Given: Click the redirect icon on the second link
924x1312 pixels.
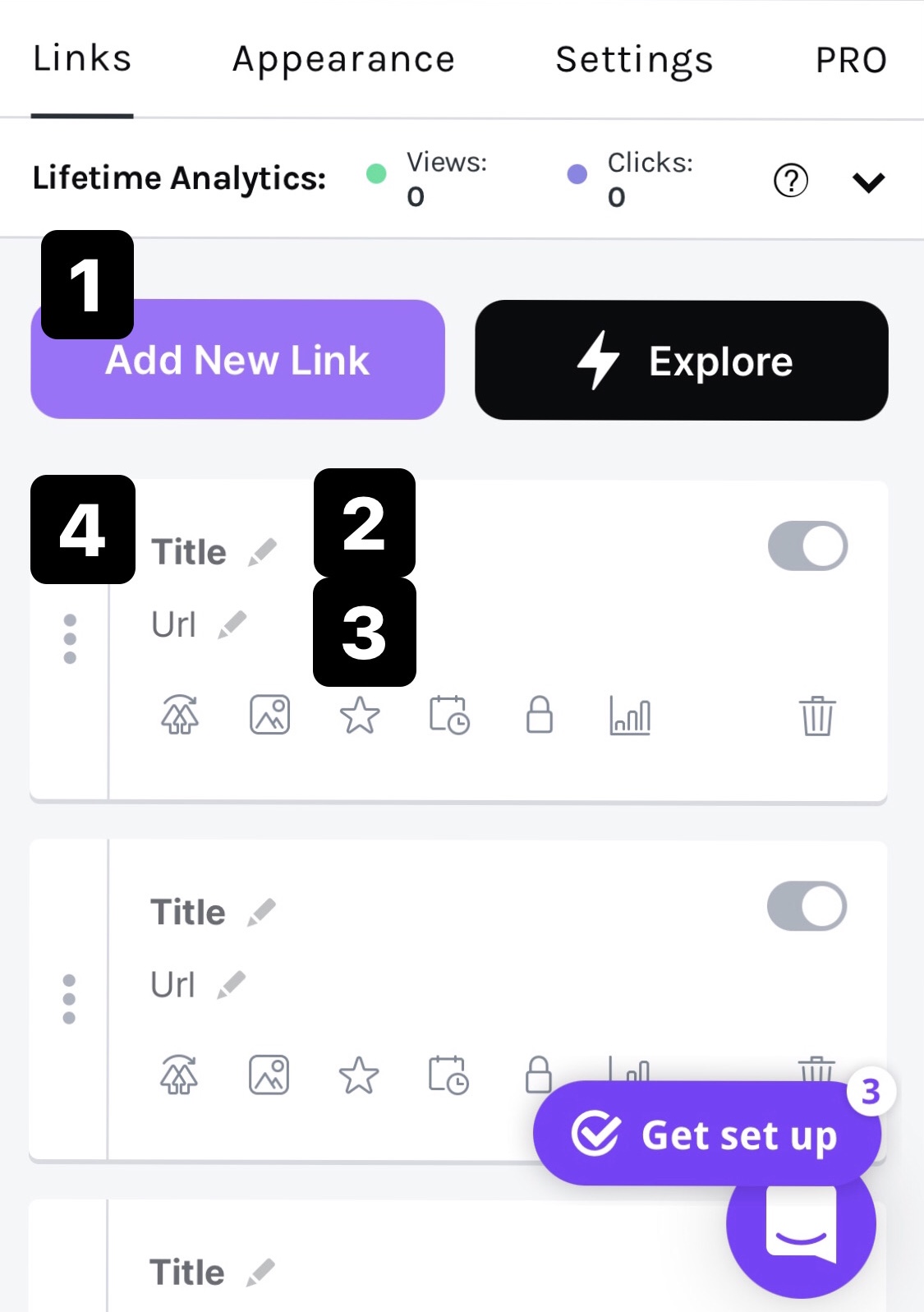Looking at the screenshot, I should tap(180, 1075).
